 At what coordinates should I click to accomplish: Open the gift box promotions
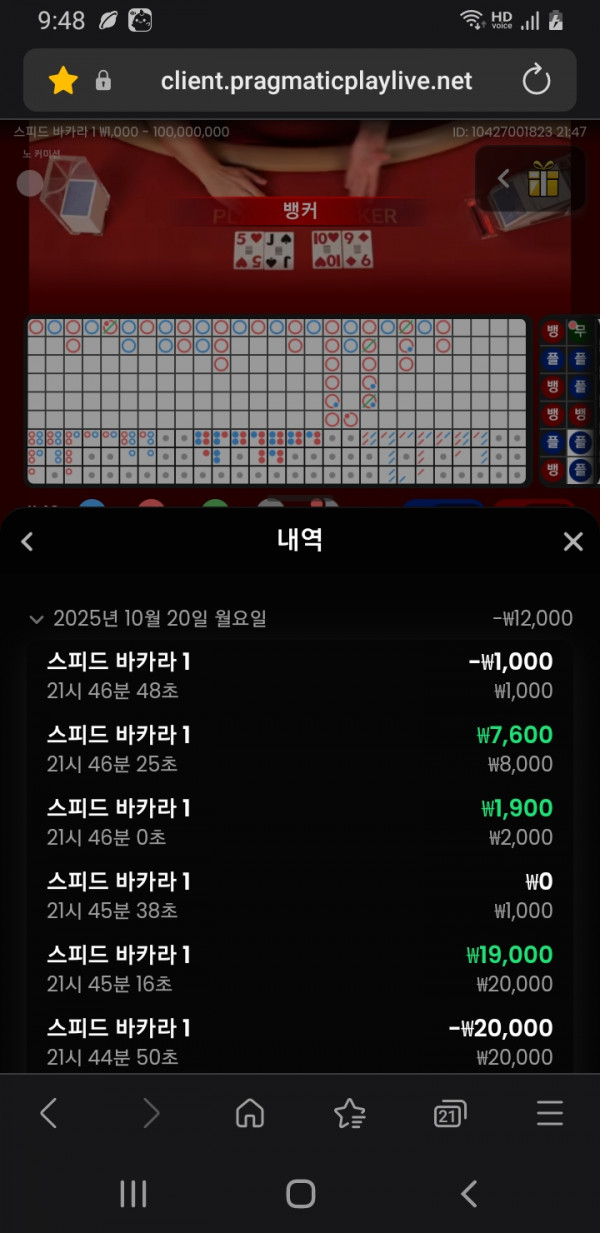click(544, 179)
